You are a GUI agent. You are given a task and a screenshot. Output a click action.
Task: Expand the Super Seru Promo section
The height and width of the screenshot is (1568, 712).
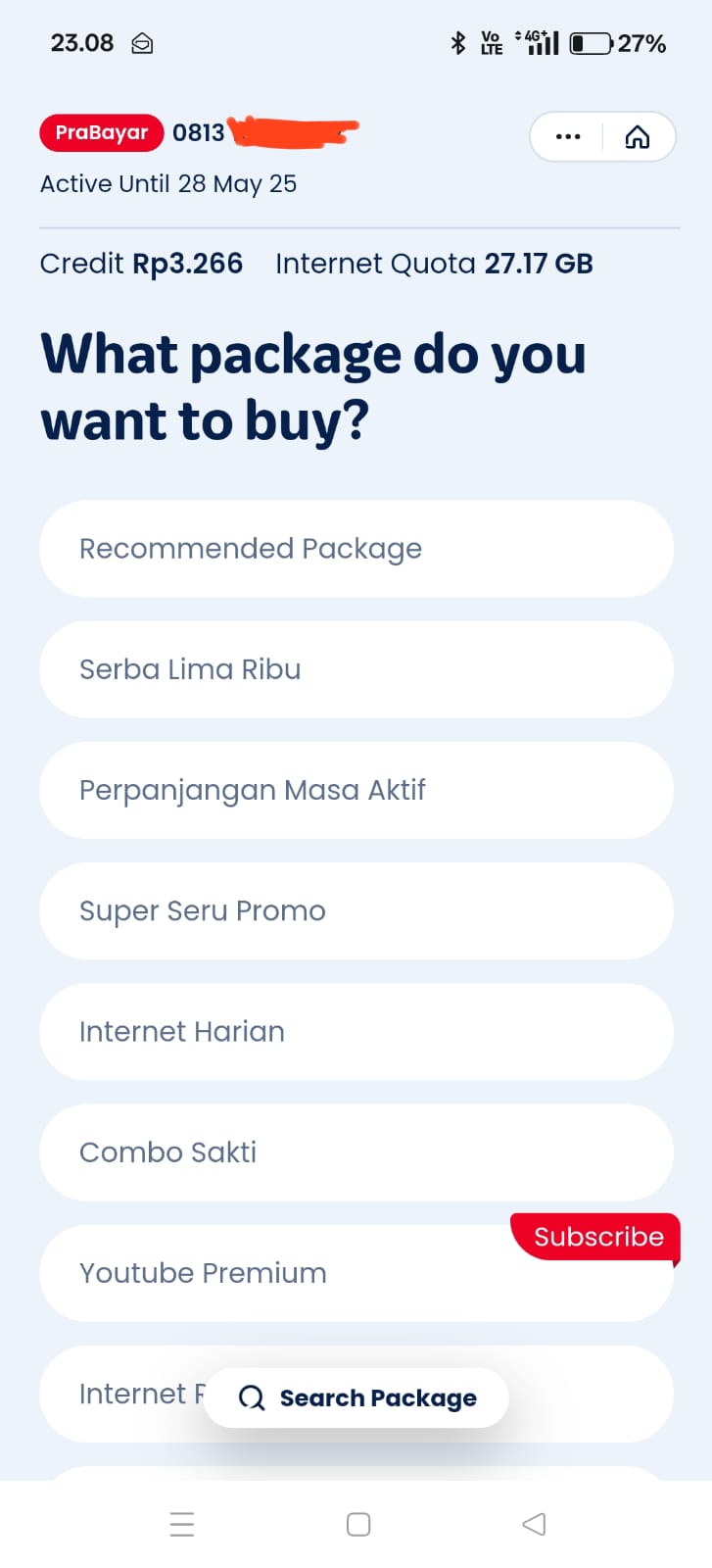(x=356, y=910)
